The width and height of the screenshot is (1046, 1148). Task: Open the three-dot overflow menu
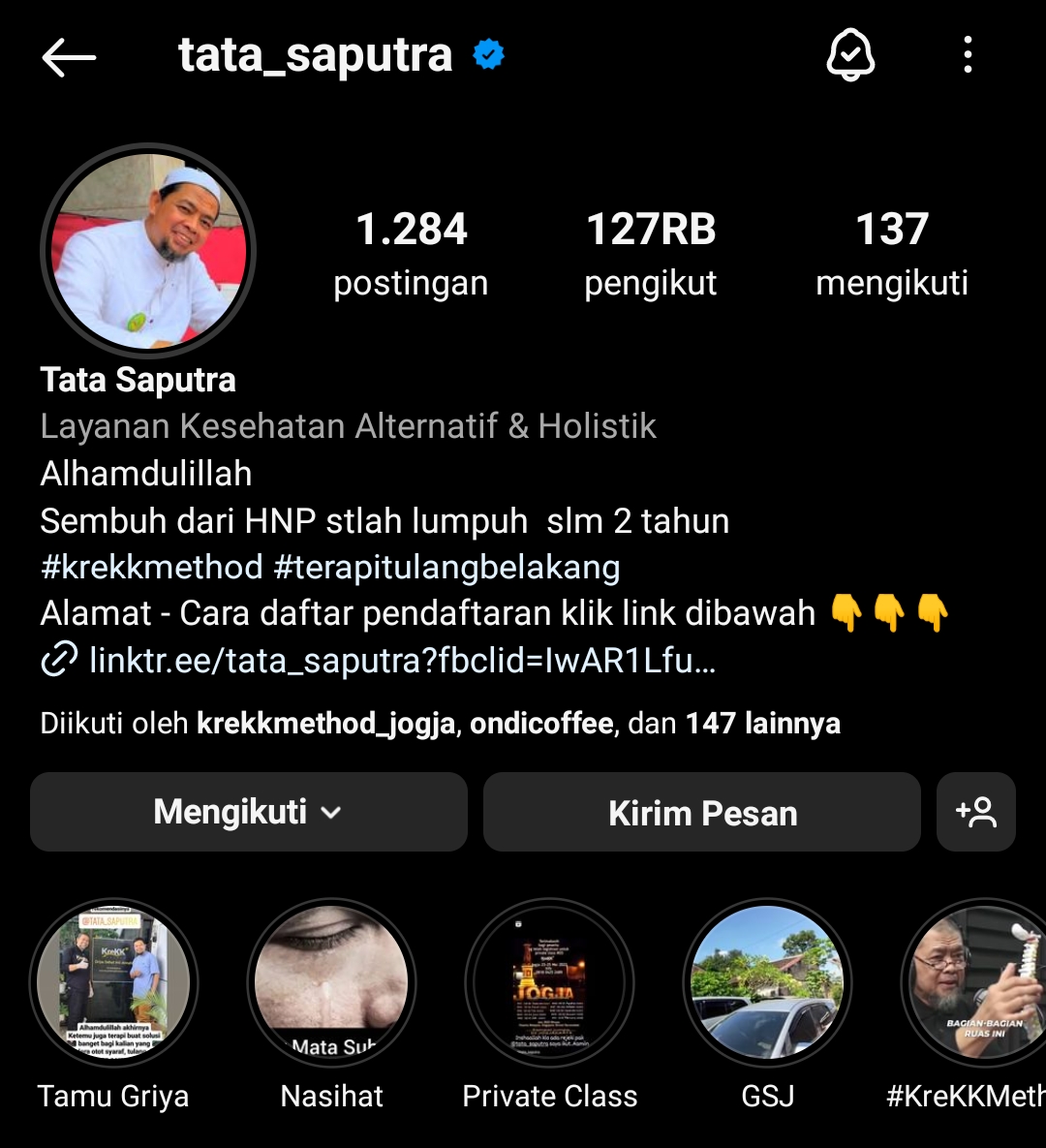(968, 55)
